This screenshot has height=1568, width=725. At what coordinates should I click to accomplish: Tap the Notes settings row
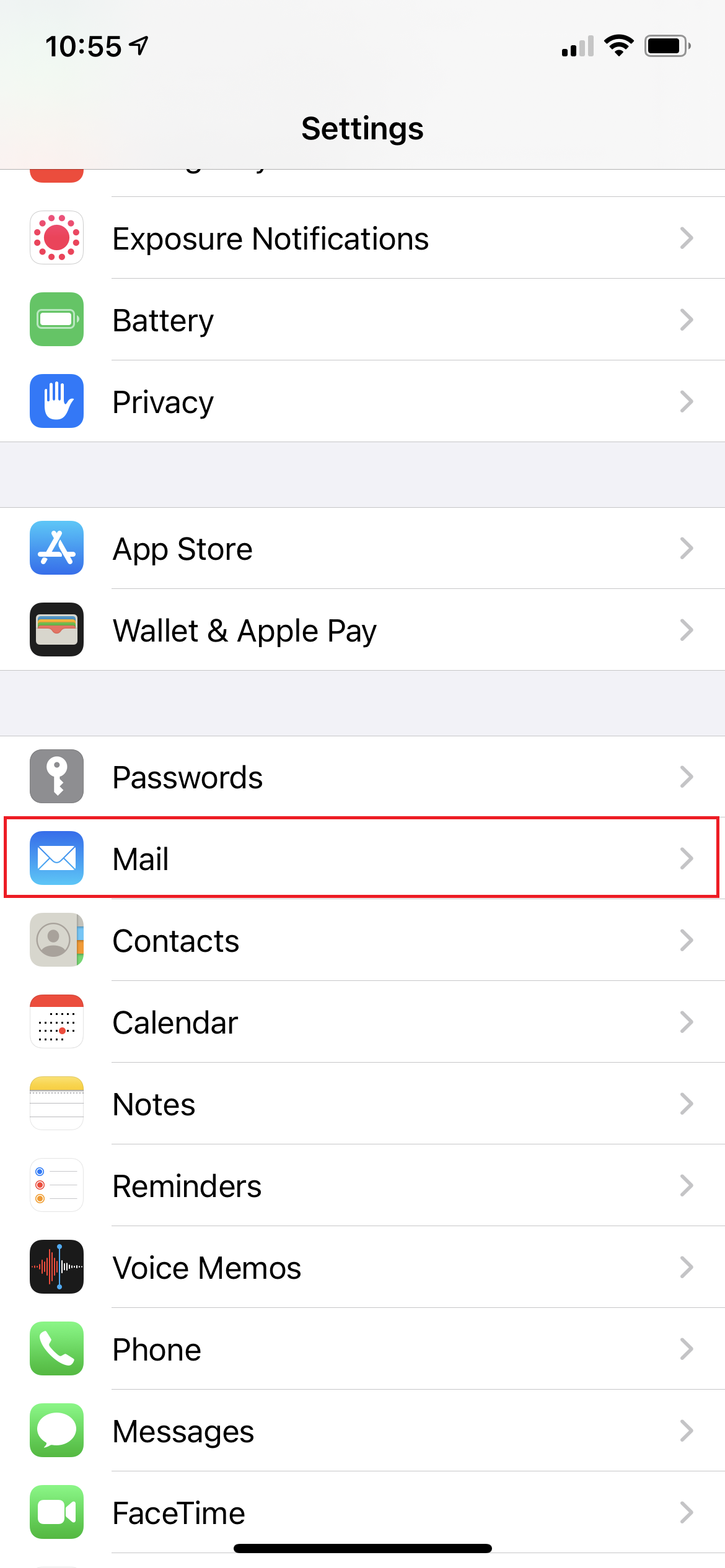click(x=362, y=1104)
